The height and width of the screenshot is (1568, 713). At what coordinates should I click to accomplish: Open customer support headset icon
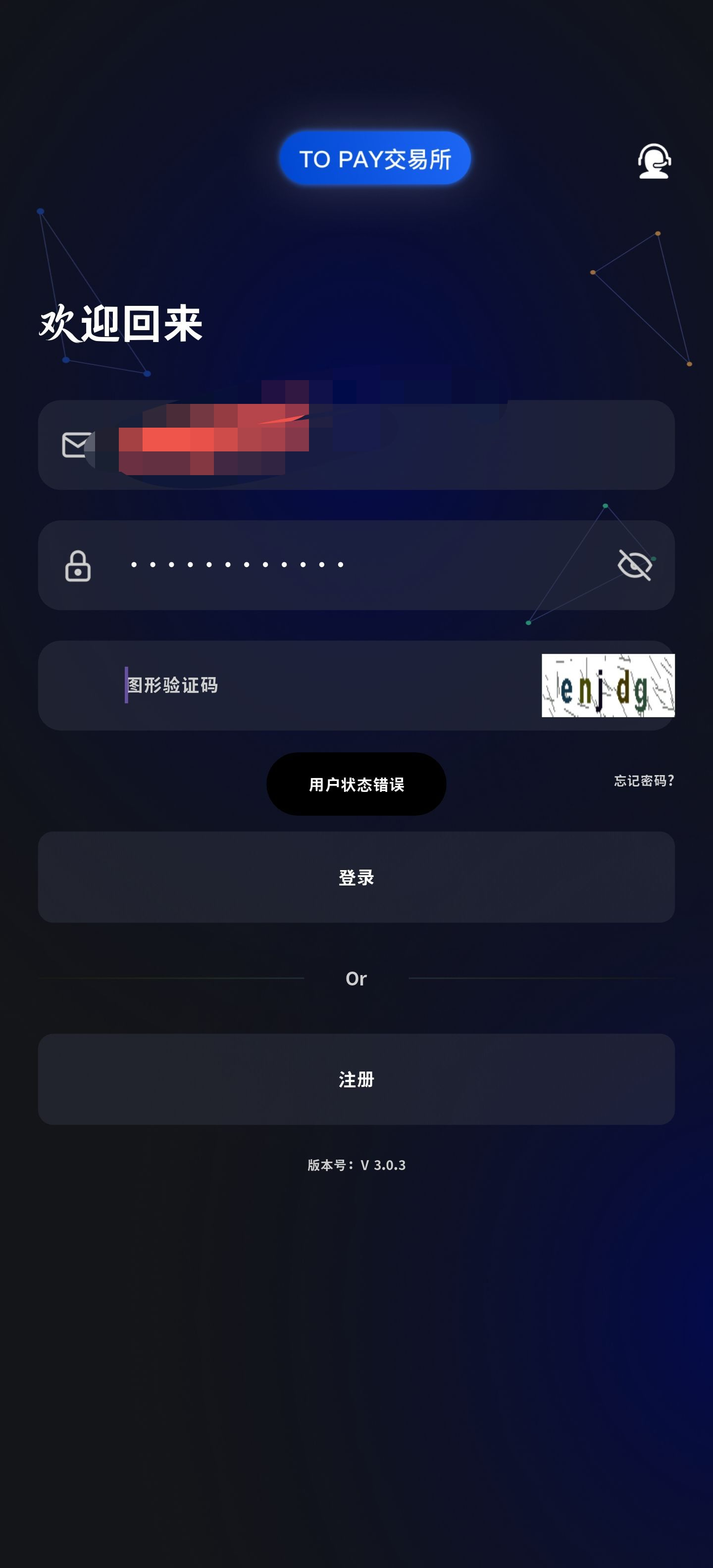[655, 161]
